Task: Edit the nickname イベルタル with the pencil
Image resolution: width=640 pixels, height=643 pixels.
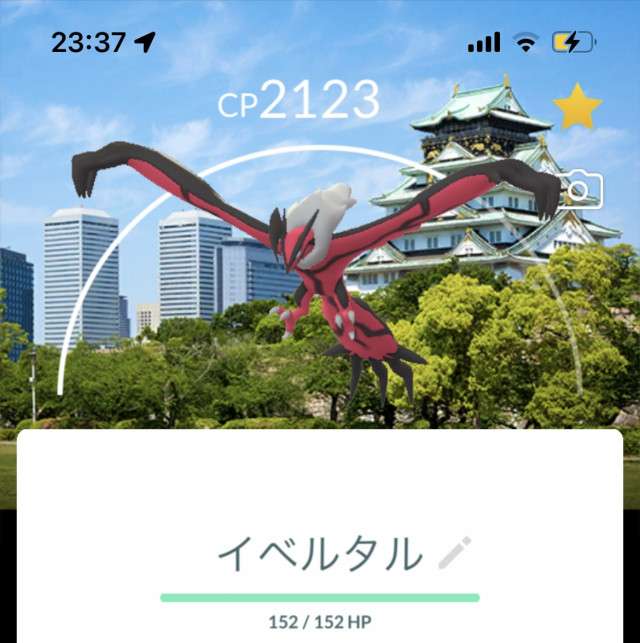Action: point(455,553)
